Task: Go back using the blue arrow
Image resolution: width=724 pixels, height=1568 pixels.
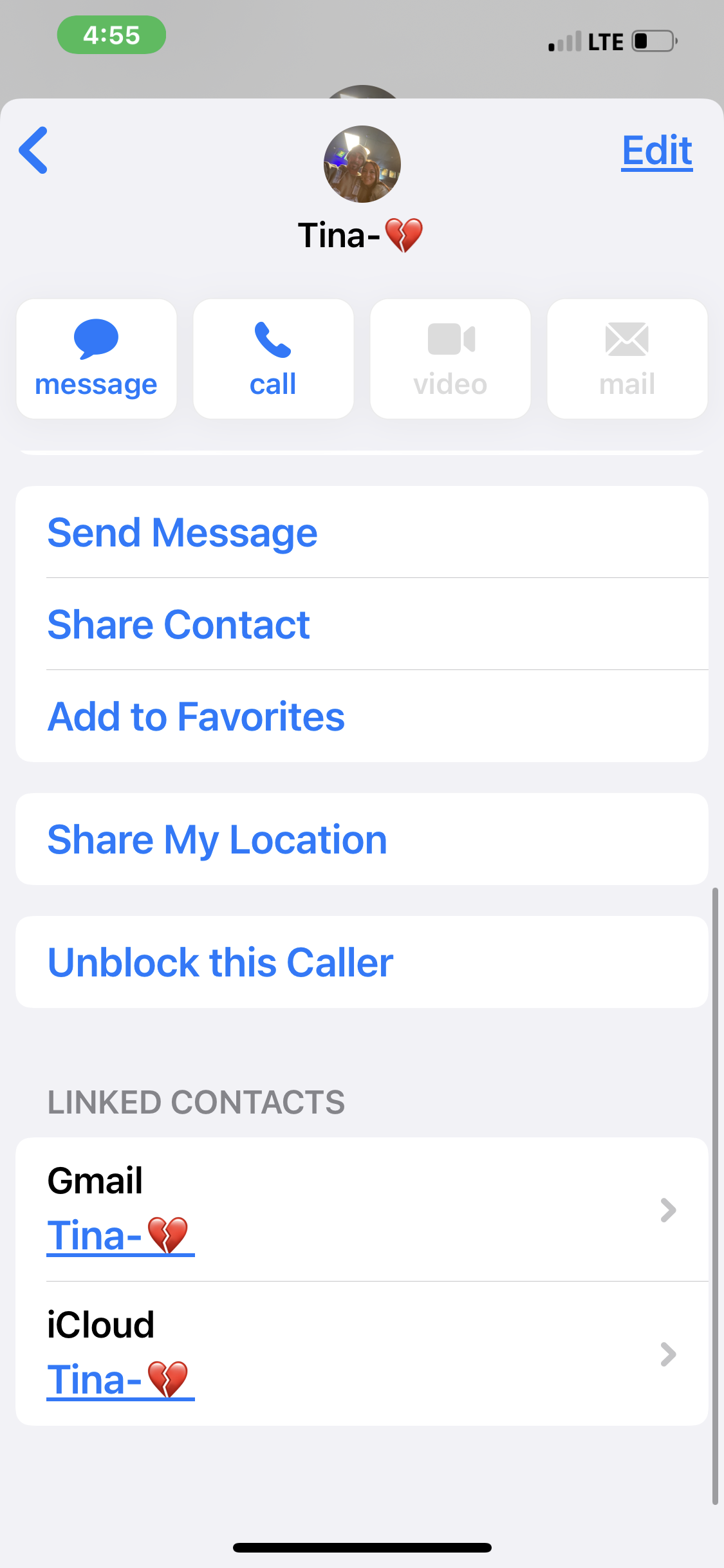Action: 33,150
